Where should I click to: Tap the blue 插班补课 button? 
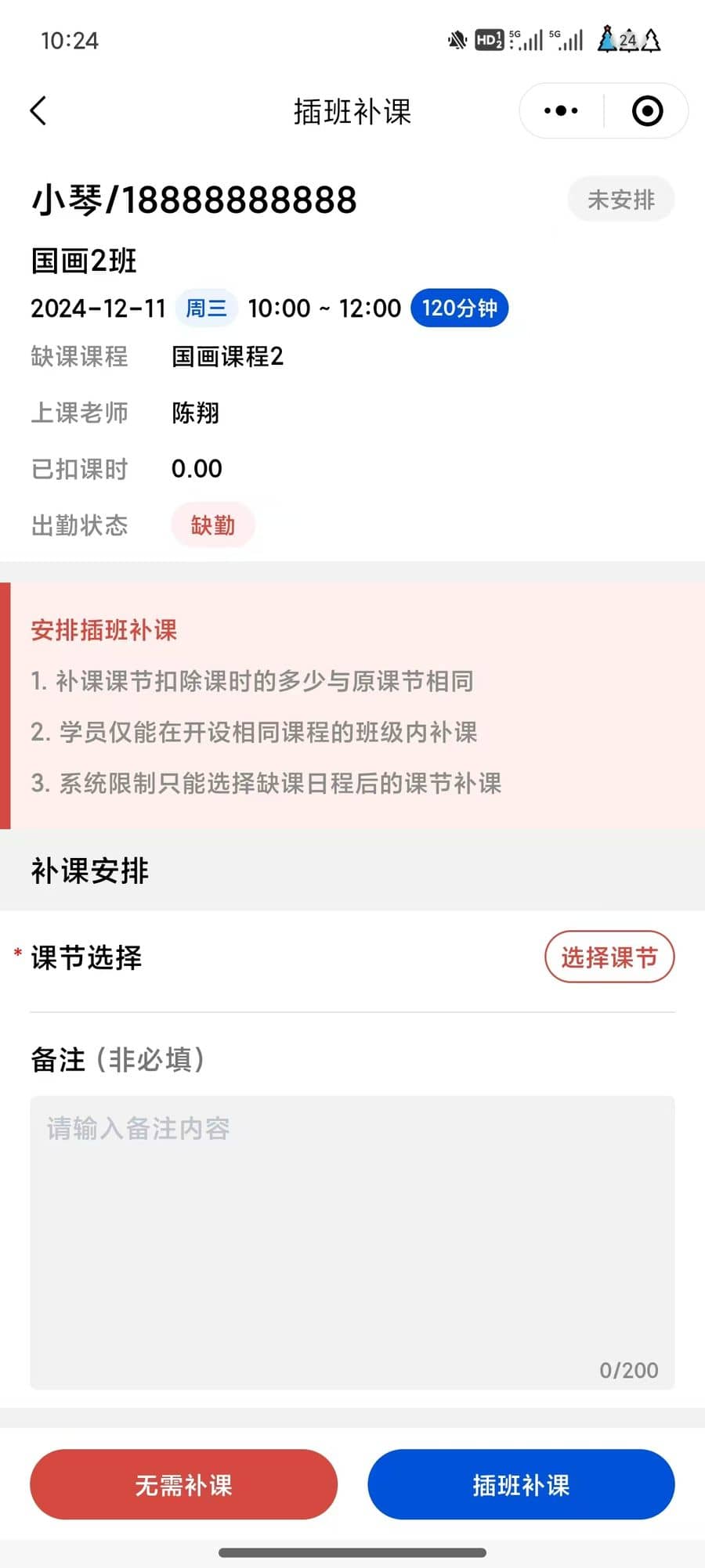pos(521,1484)
